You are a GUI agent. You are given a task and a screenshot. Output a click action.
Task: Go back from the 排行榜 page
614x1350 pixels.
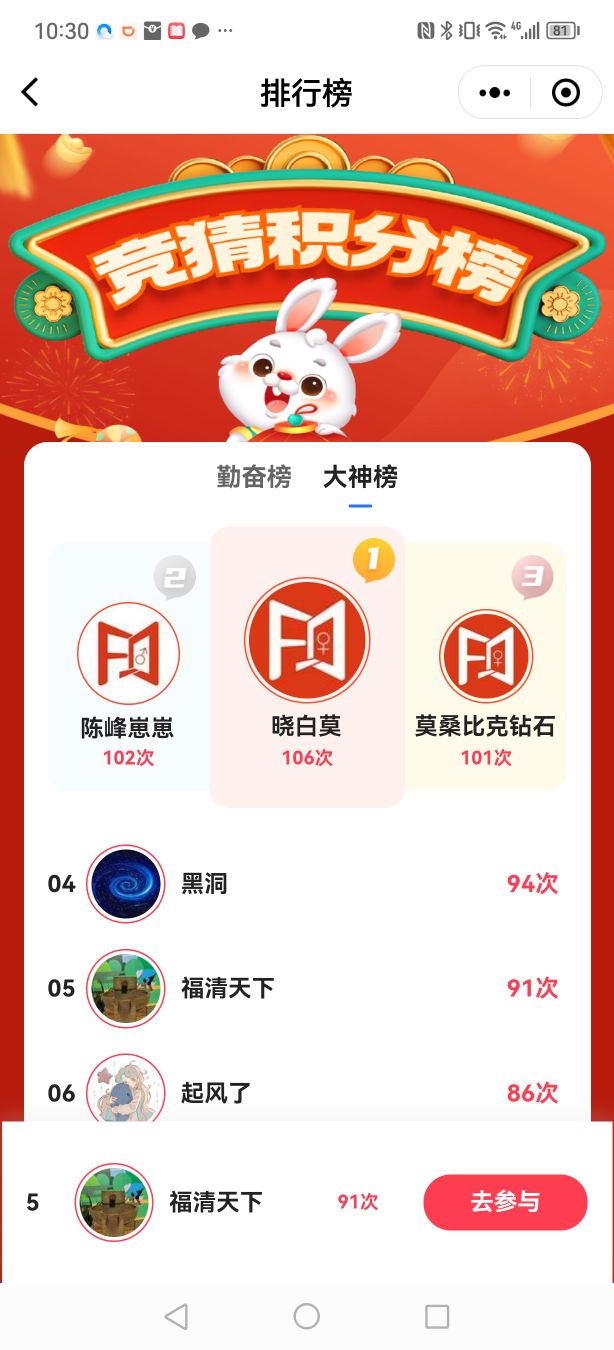click(30, 93)
